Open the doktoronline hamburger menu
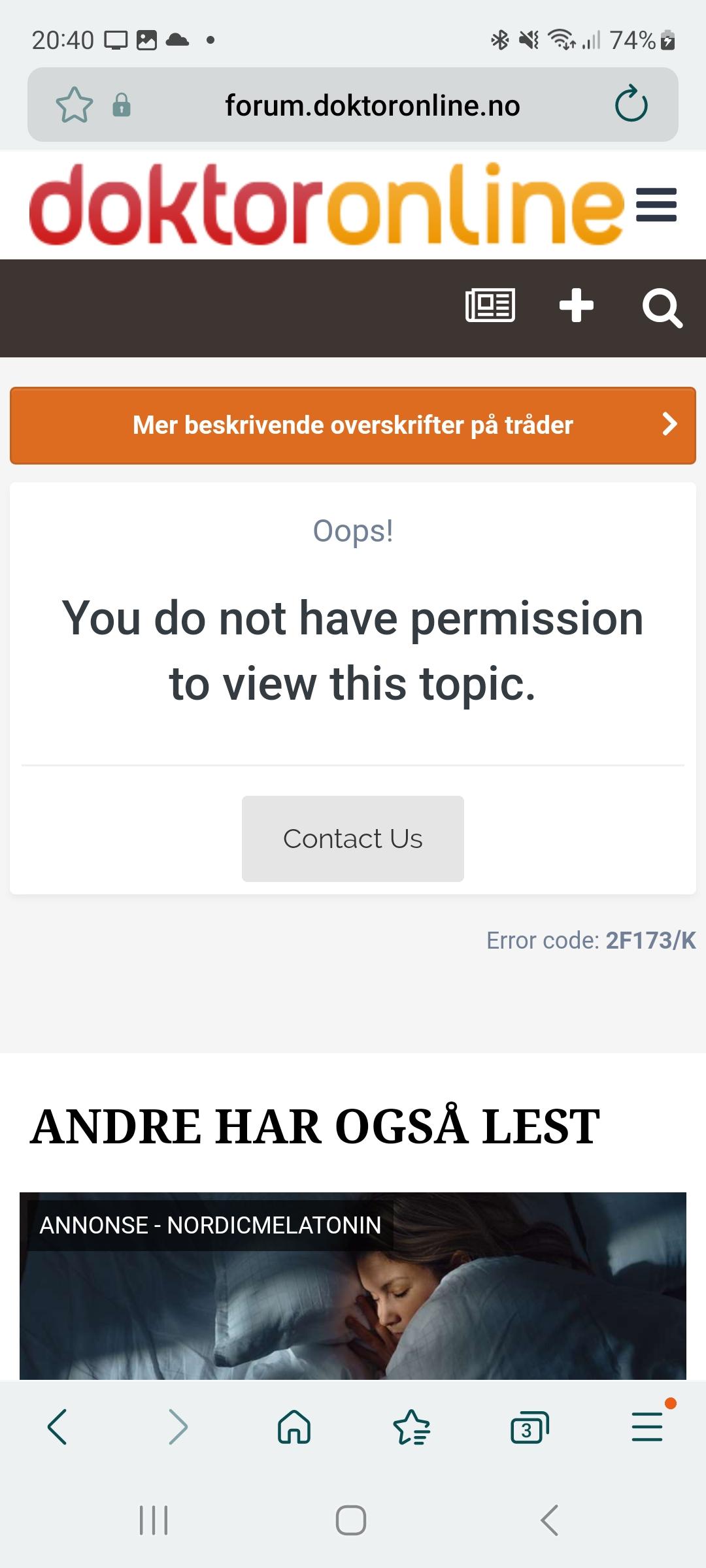706x1568 pixels. [x=656, y=205]
